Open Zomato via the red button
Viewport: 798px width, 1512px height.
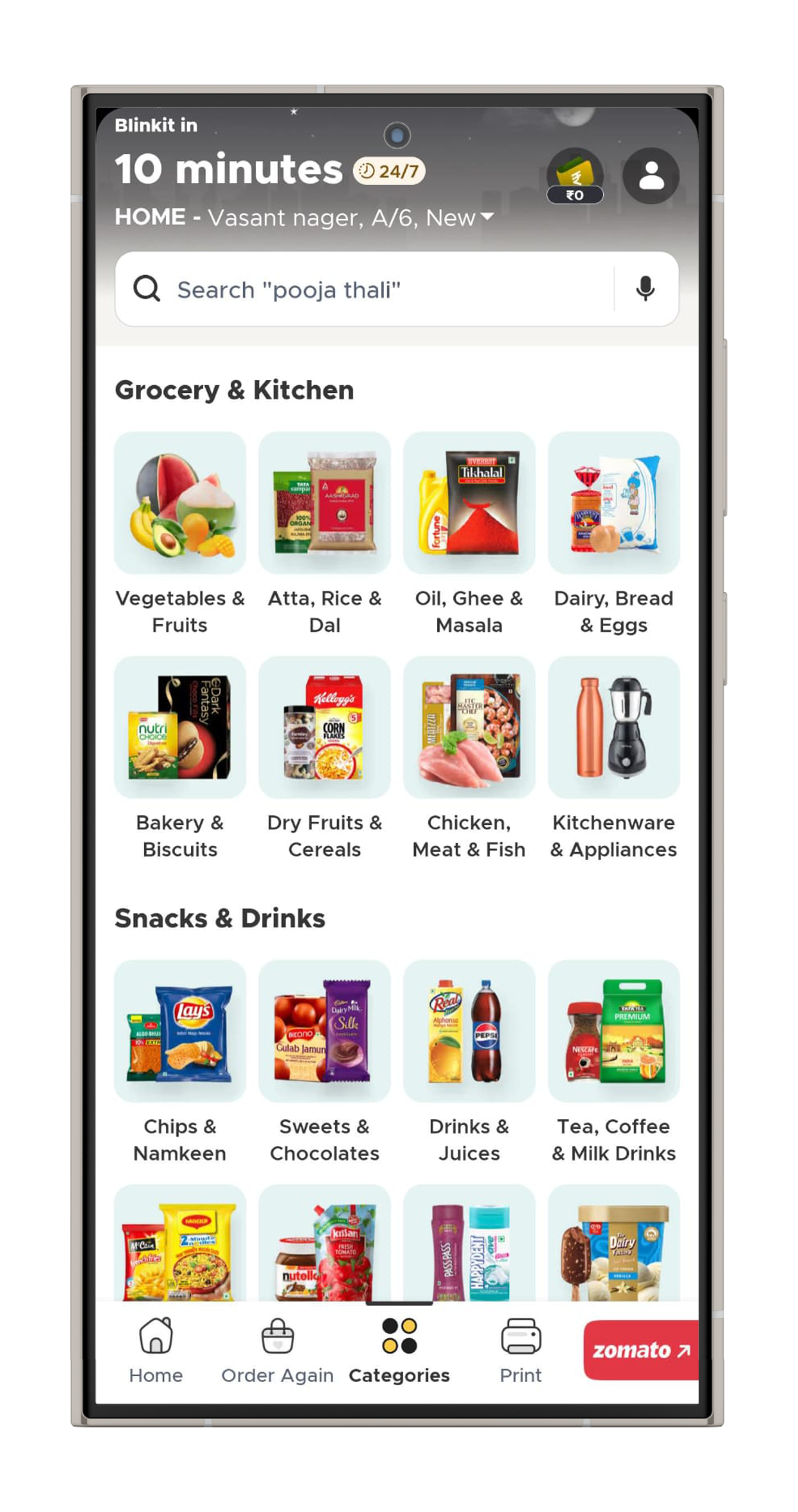(640, 1350)
